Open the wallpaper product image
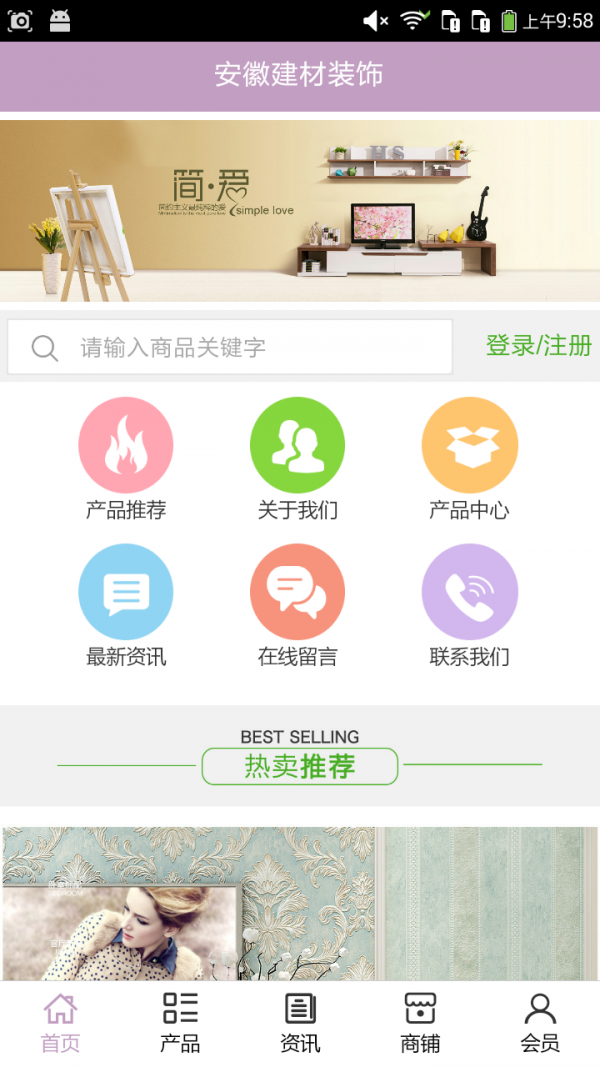Image resolution: width=600 pixels, height=1067 pixels. (x=300, y=903)
